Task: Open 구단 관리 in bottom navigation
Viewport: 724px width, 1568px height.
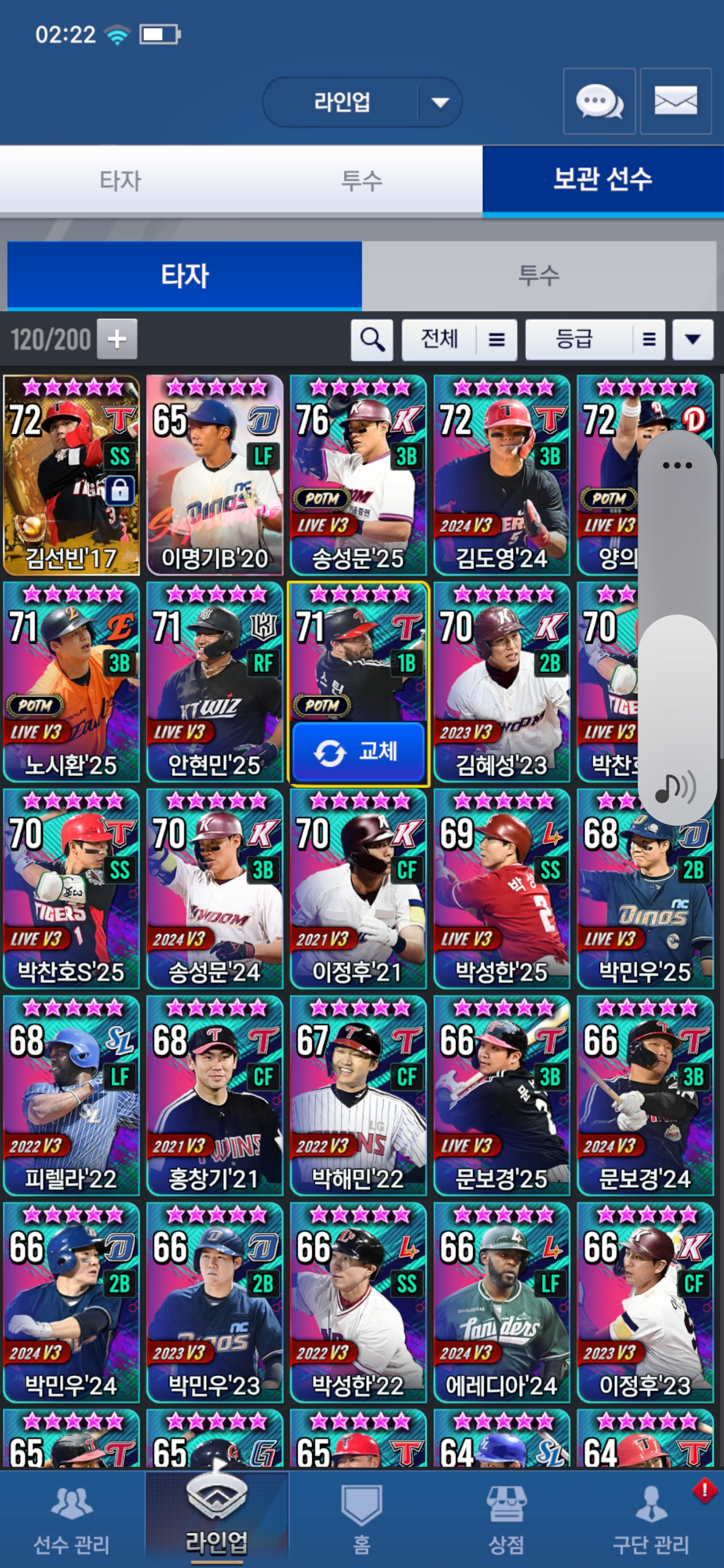Action: [x=650, y=1519]
